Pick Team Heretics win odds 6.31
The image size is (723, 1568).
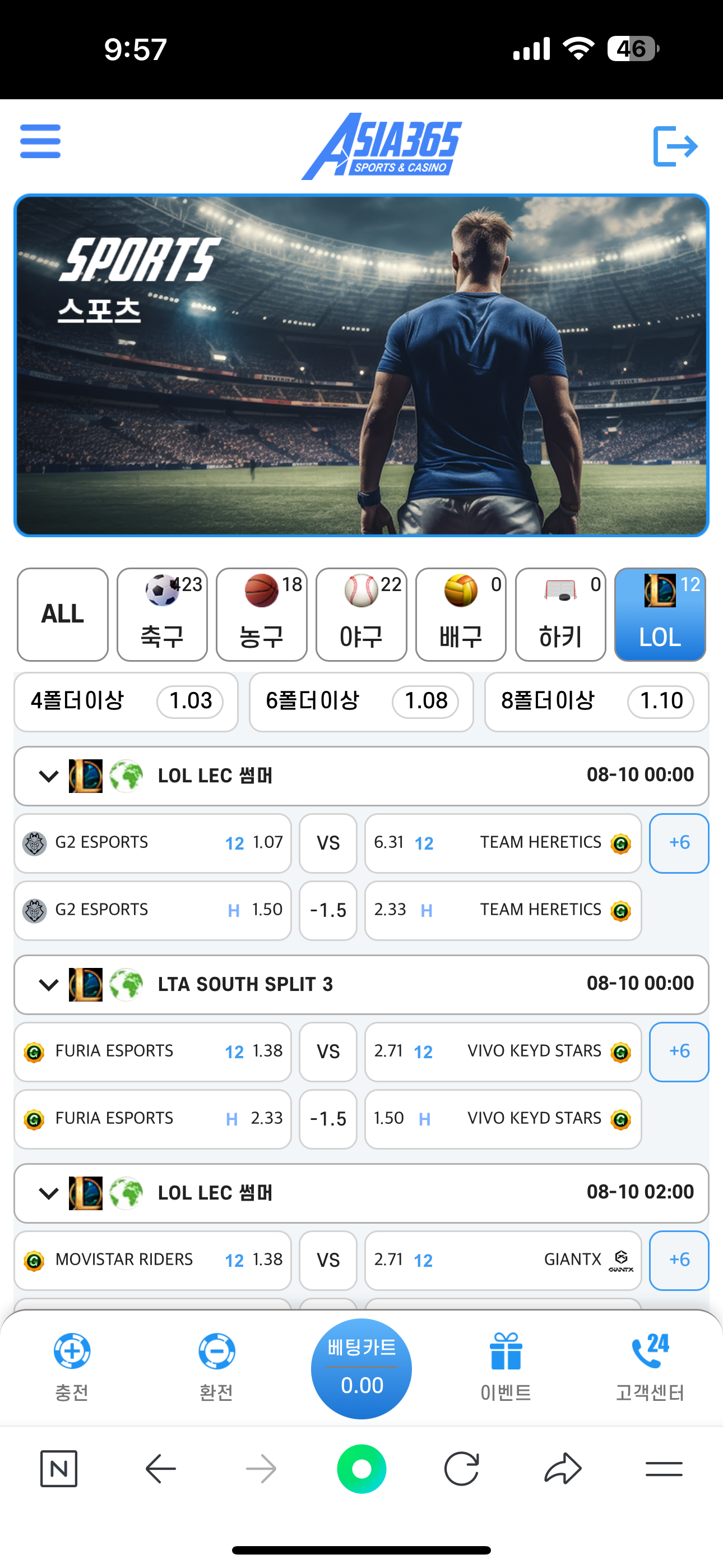pyautogui.click(x=503, y=843)
